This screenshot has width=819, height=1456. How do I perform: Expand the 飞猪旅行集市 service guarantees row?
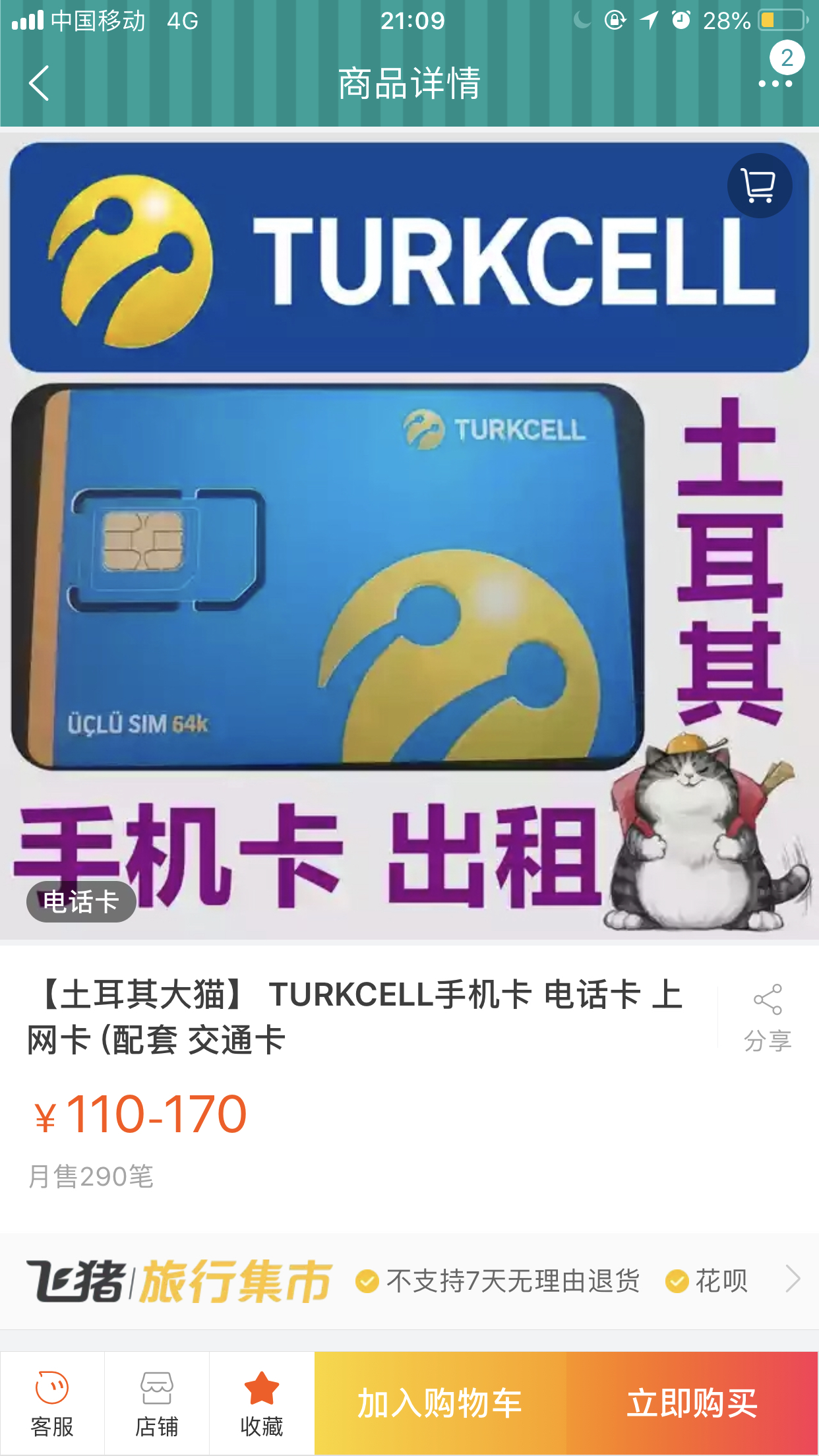coord(792,1279)
